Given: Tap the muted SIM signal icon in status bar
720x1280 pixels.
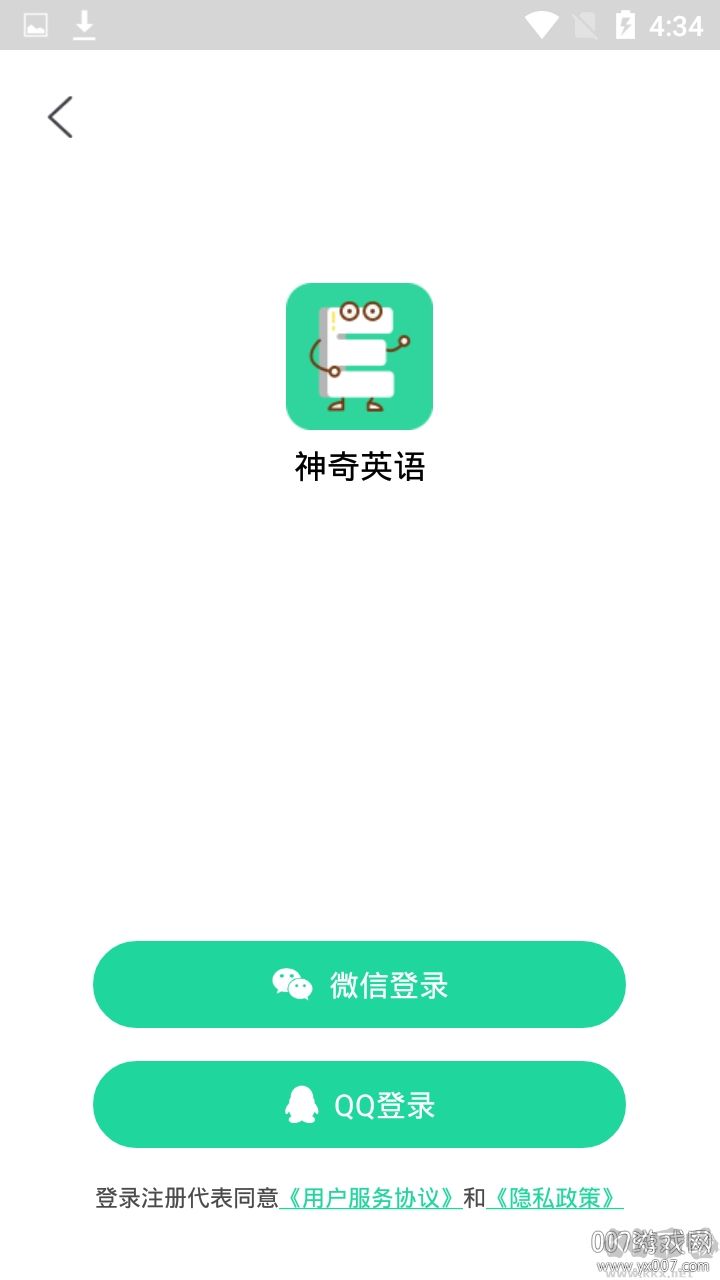Looking at the screenshot, I should 587,22.
